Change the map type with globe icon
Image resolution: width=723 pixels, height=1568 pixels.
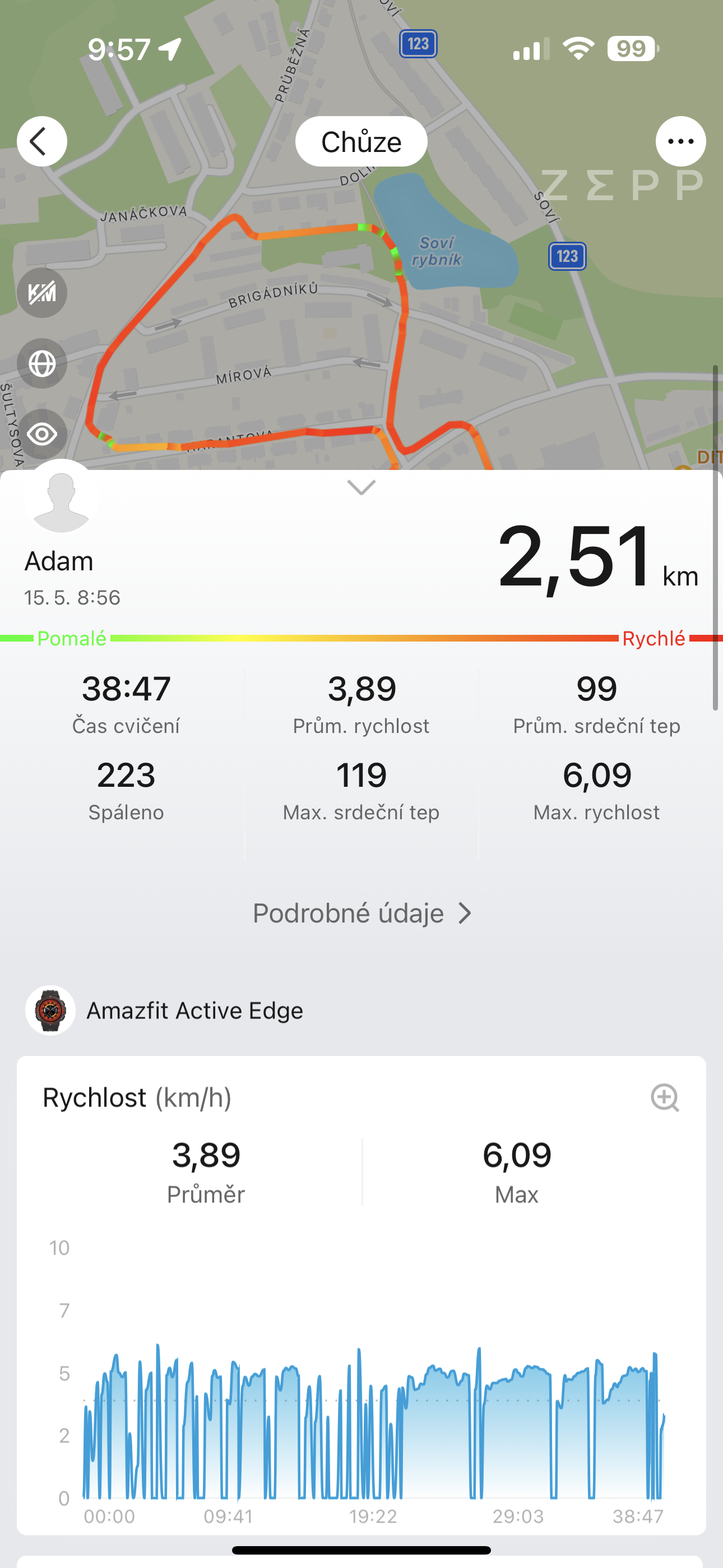(x=42, y=363)
